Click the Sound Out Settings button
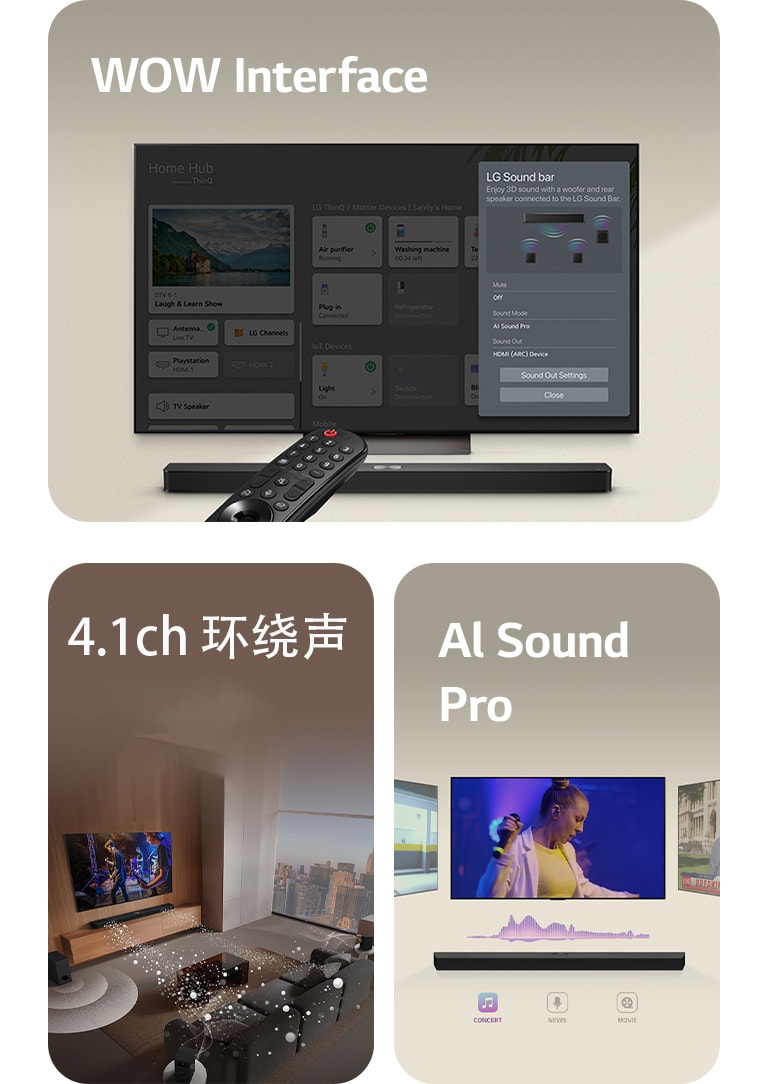 click(556, 376)
